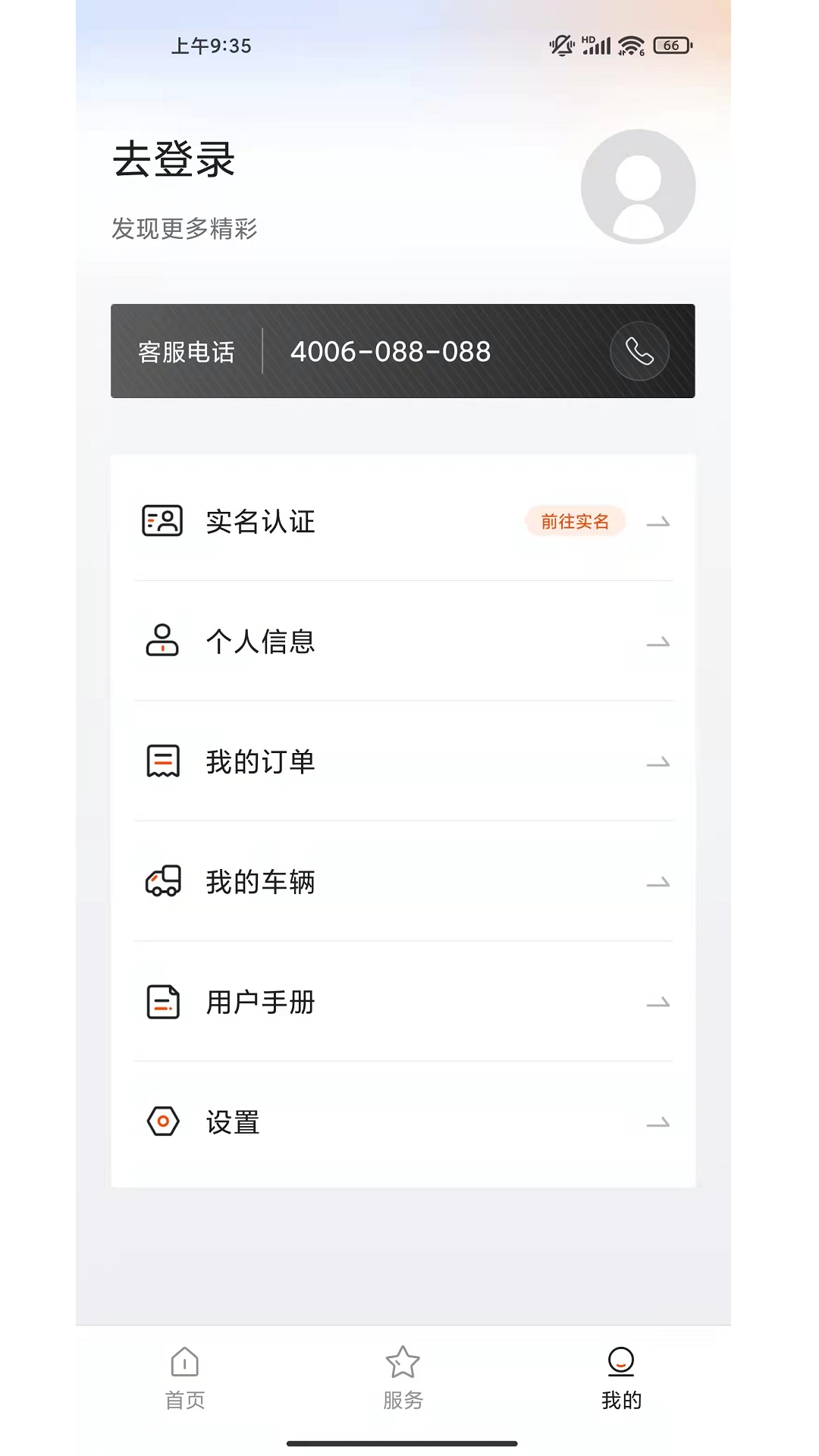Switch to the 服务 tab

pos(403,1380)
